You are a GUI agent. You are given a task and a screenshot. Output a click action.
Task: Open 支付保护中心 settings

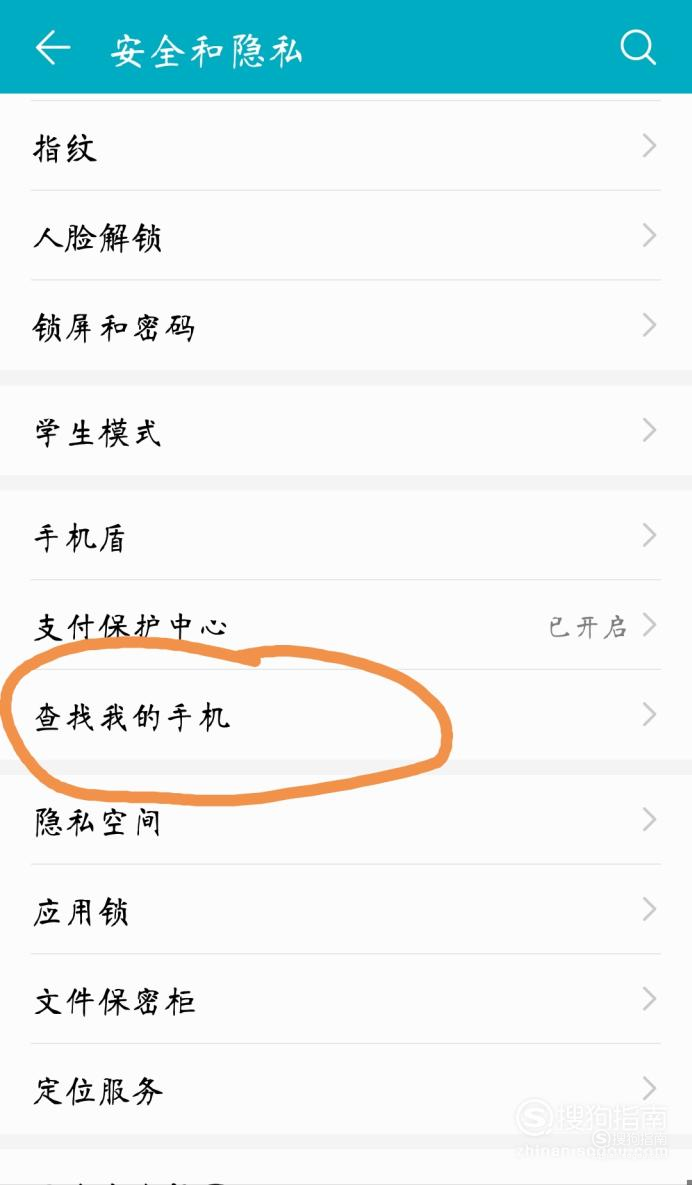click(x=346, y=625)
